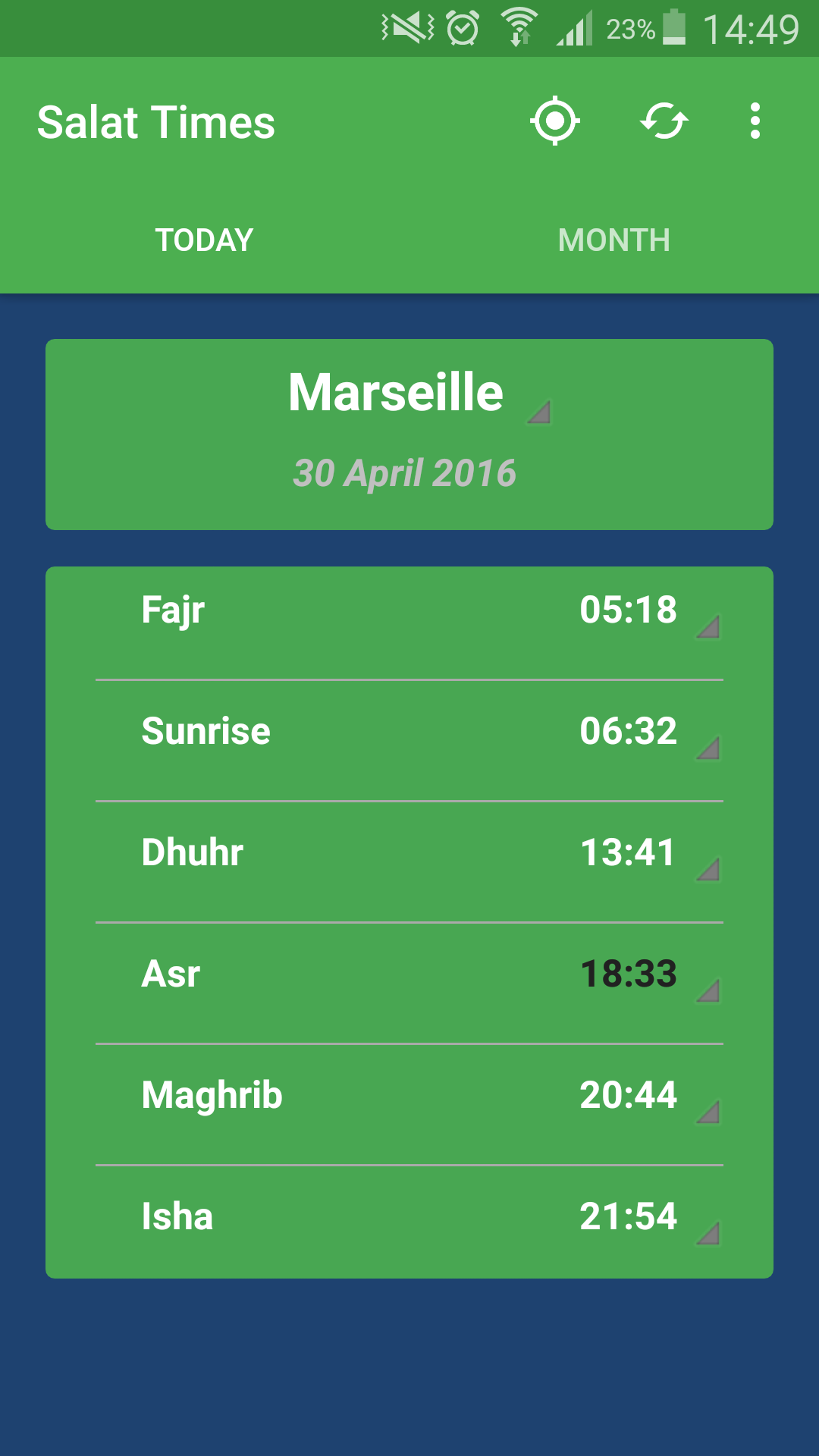Image resolution: width=819 pixels, height=1456 pixels.
Task: Click the GPS location detection icon
Action: [x=554, y=121]
